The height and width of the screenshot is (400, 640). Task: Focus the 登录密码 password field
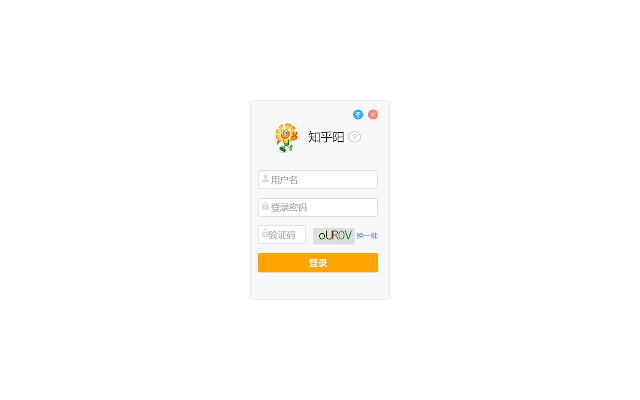(318, 207)
